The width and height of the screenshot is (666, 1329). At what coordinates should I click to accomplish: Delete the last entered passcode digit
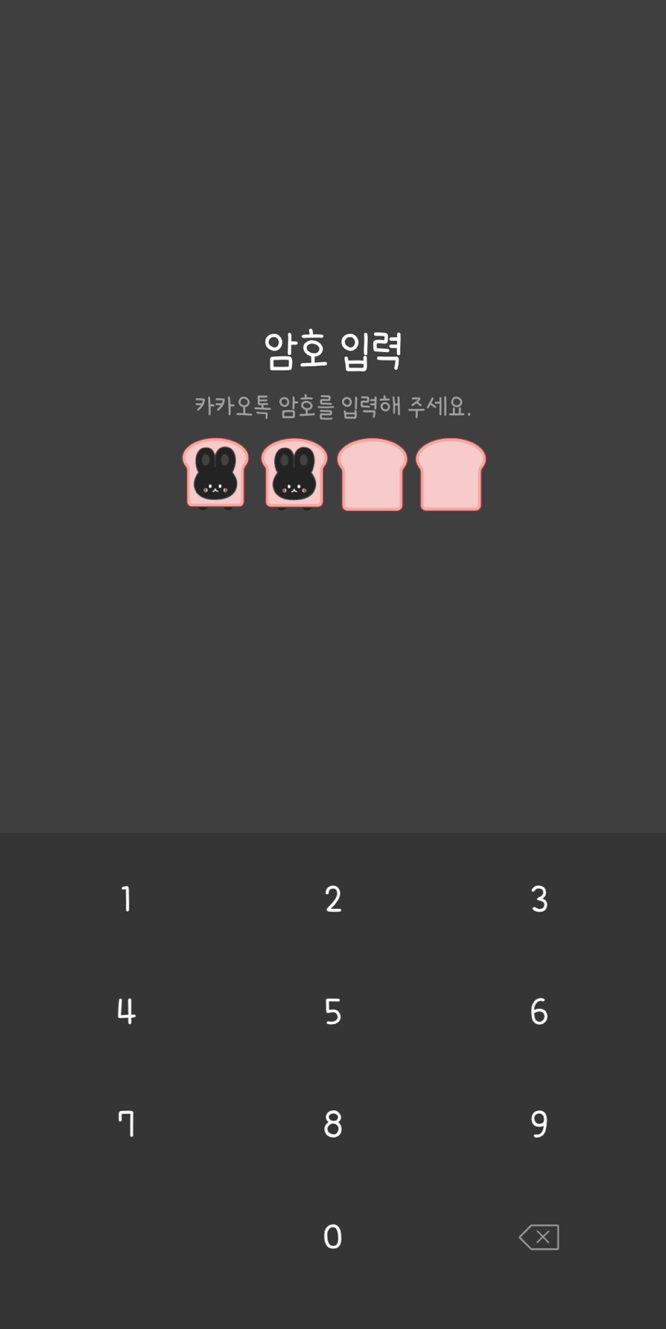coord(539,1237)
